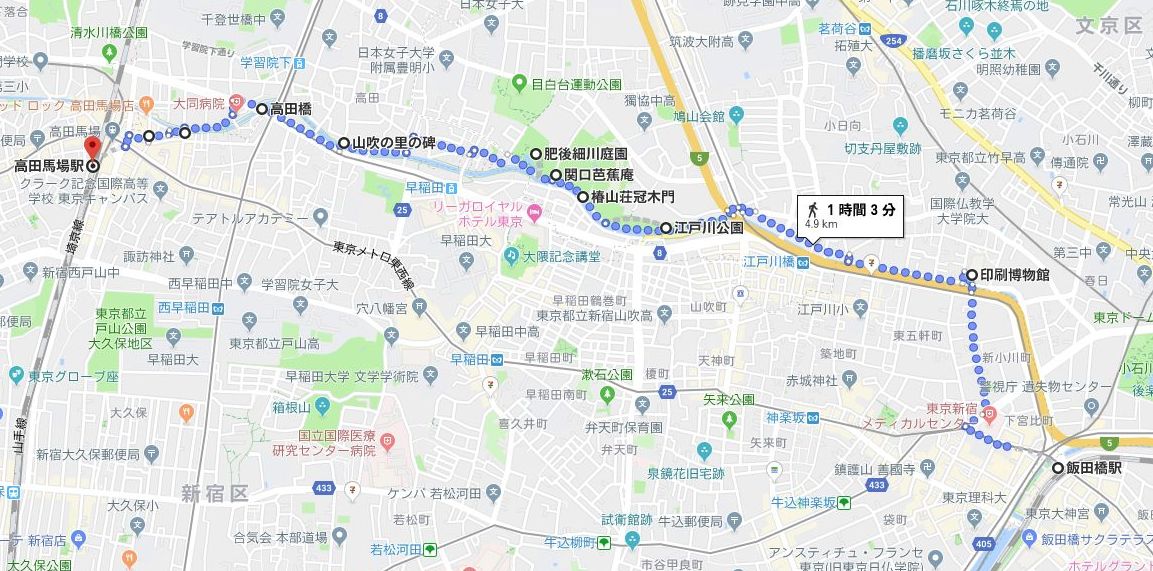1153x571 pixels.
Task: Select the 飯田橋駅 start marker
Action: (x=1058, y=467)
